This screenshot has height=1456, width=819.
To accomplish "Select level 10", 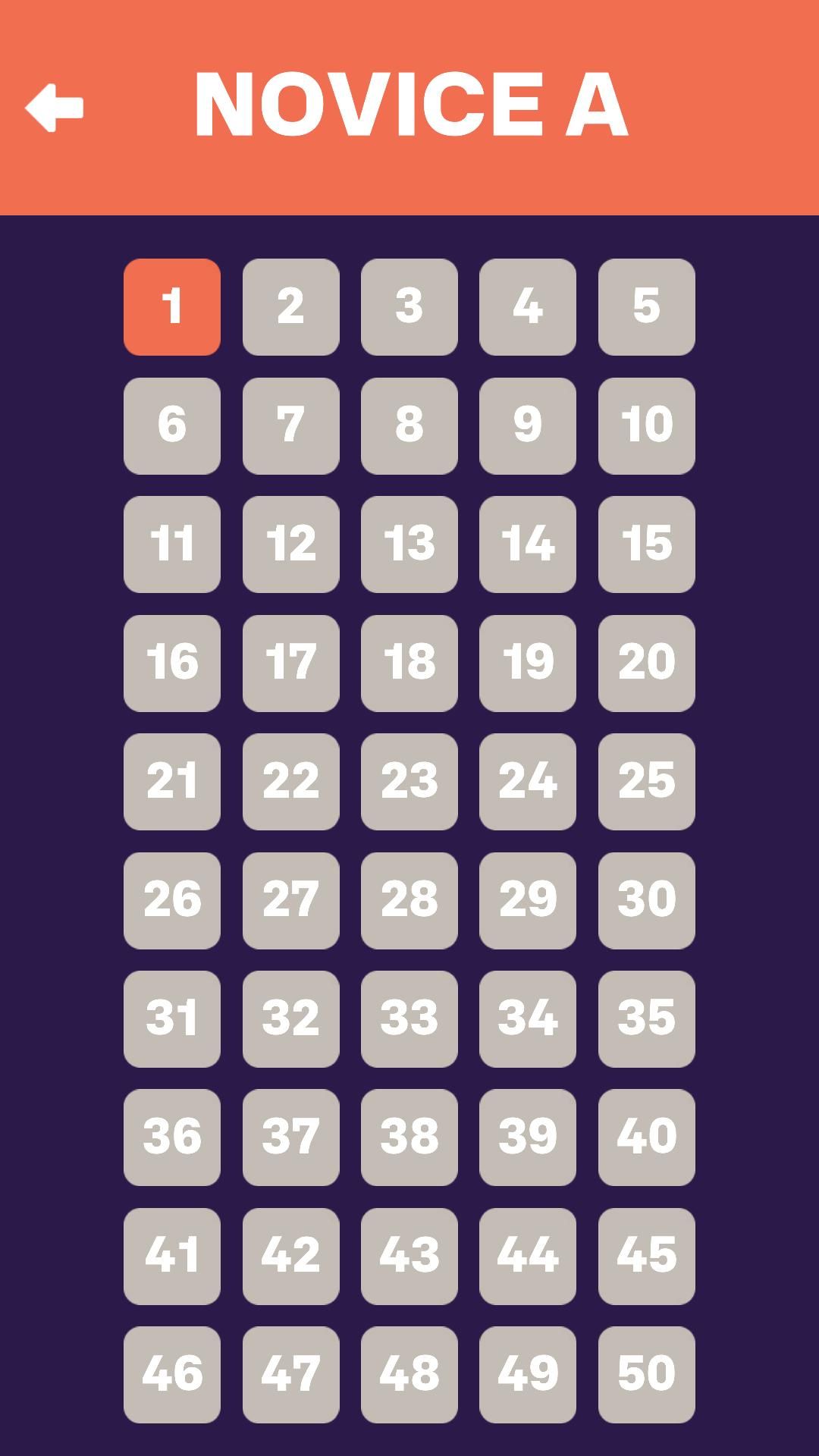I will coord(646,425).
